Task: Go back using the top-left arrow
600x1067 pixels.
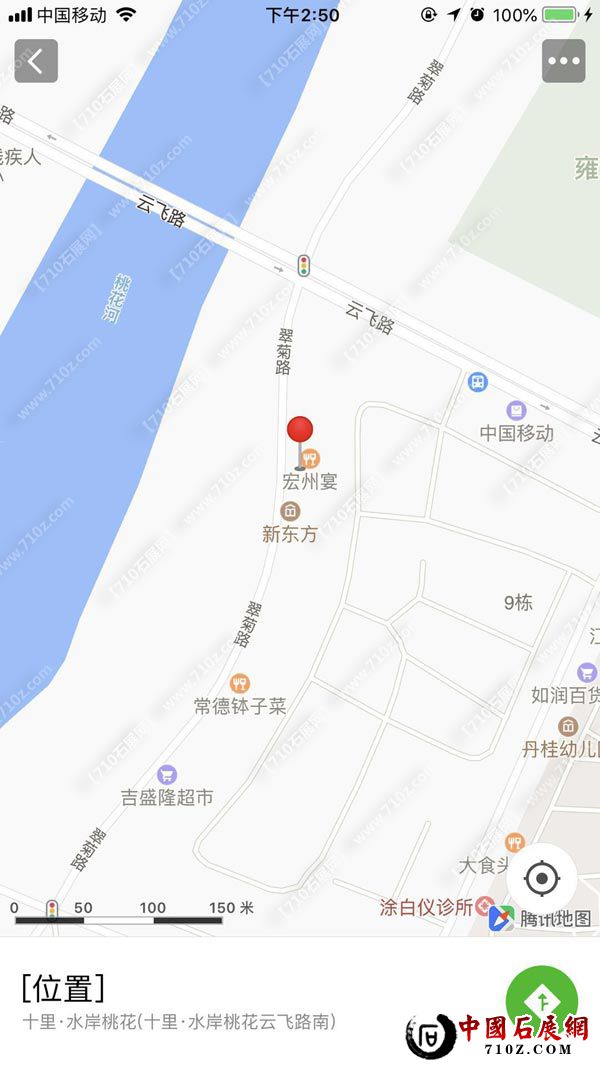Action: pyautogui.click(x=36, y=61)
